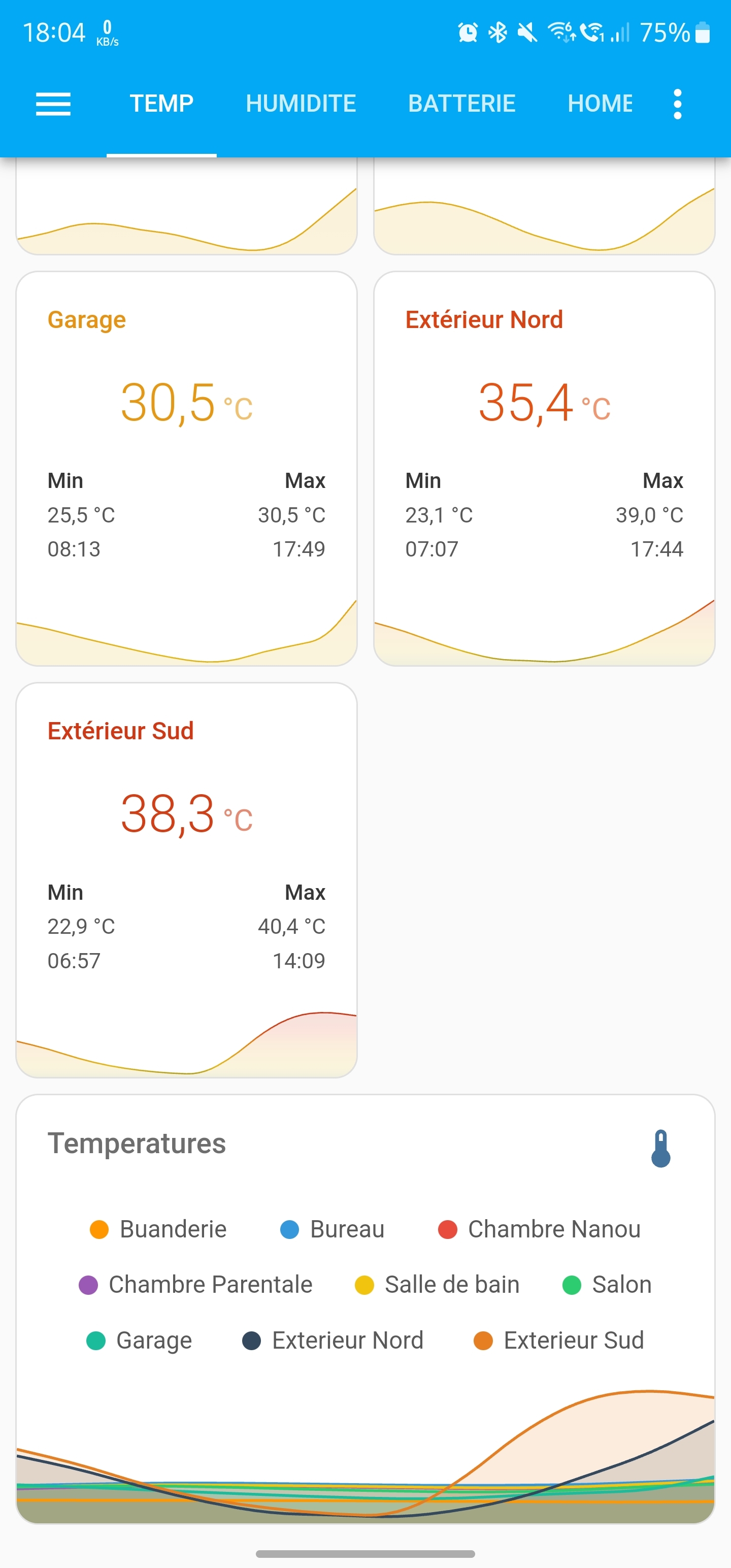Select the TEMP tab
Screen dimensions: 731x1568
161,104
